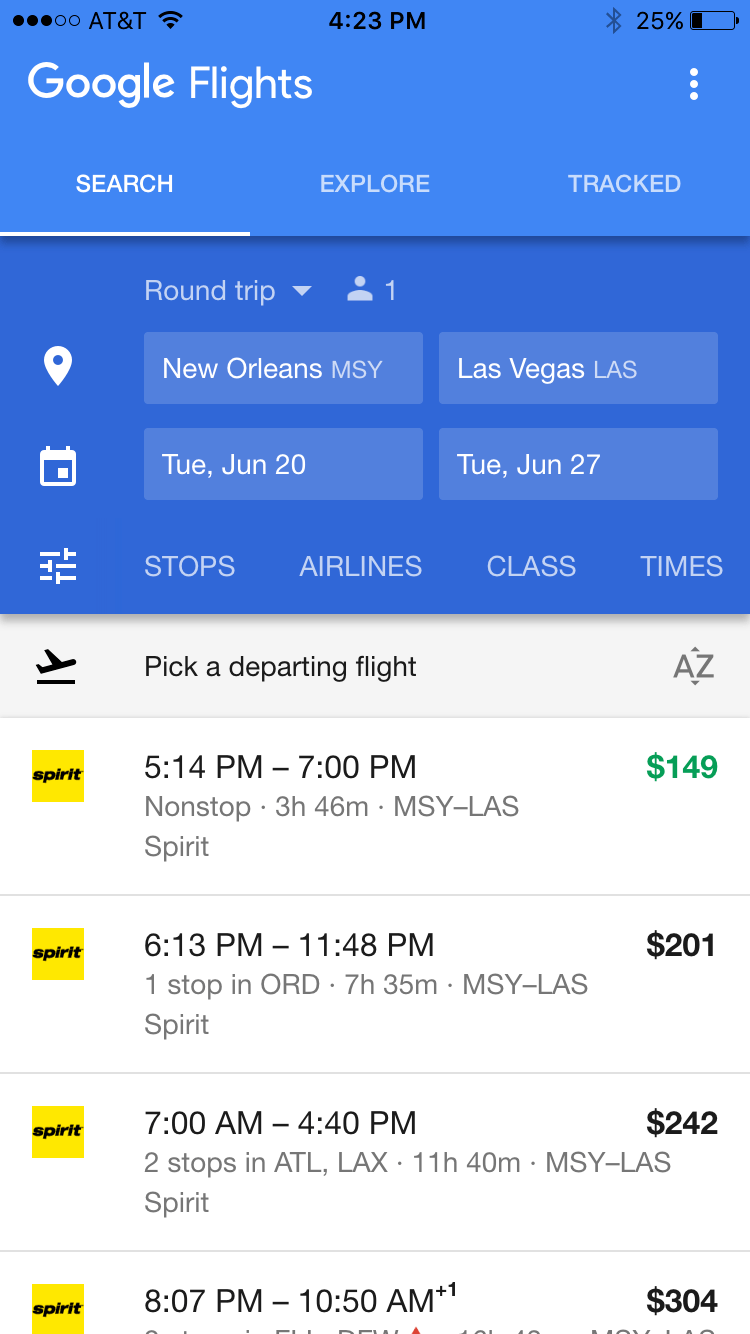This screenshot has height=1334, width=750.
Task: Switch to the Tracked tab
Action: [x=624, y=184]
